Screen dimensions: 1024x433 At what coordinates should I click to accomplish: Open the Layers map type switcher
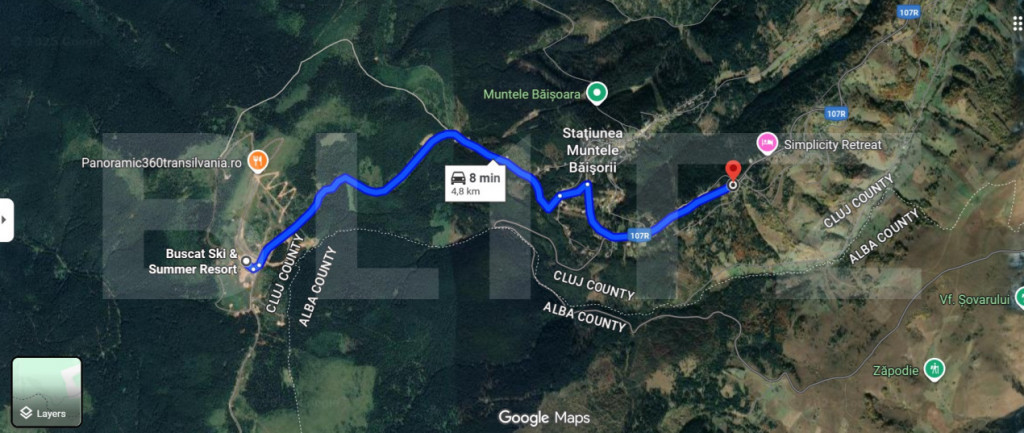47,392
